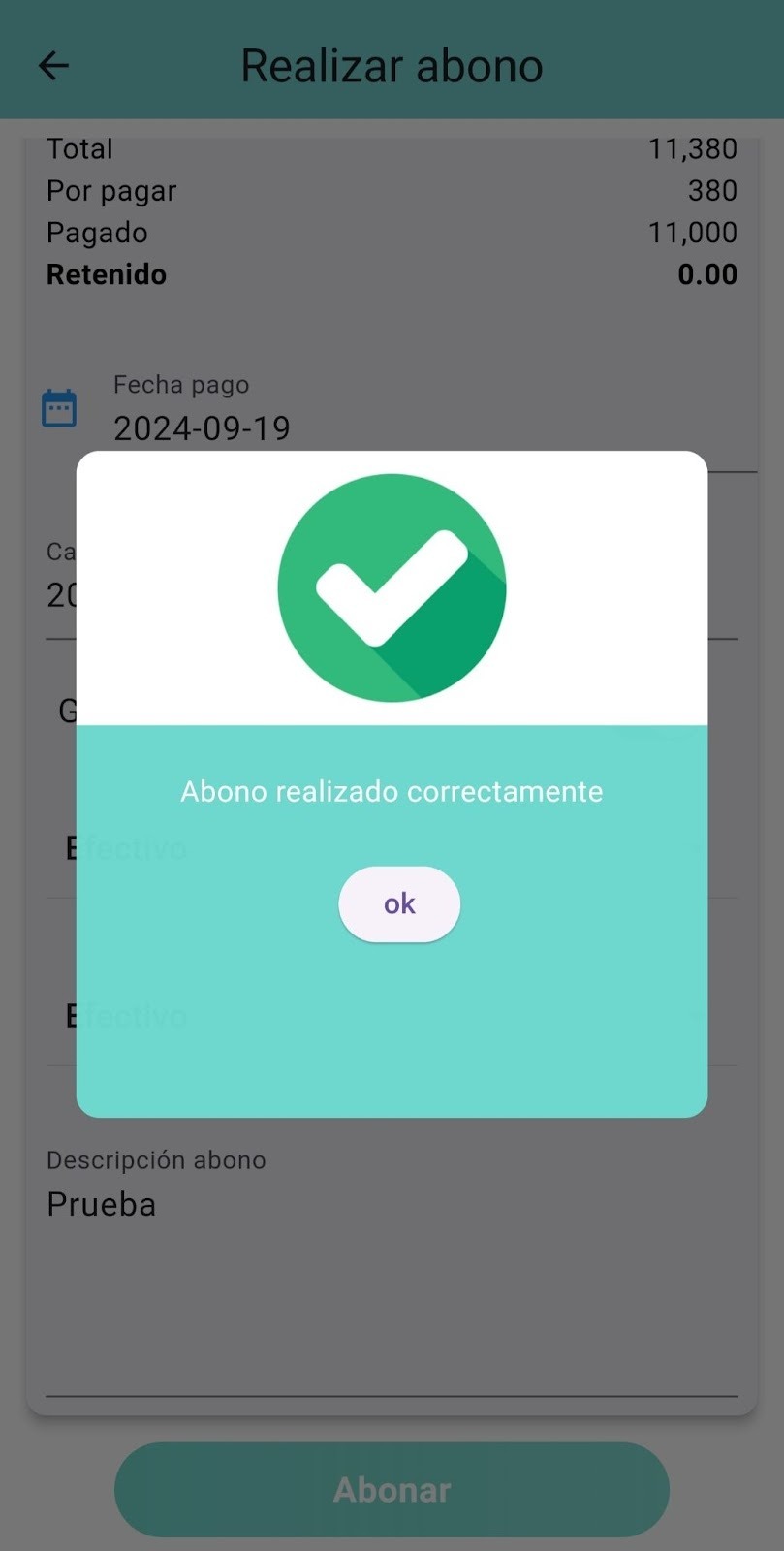Screen dimensions: 784x1551
Task: Edit the Descripción abono text field
Action: point(392,1270)
